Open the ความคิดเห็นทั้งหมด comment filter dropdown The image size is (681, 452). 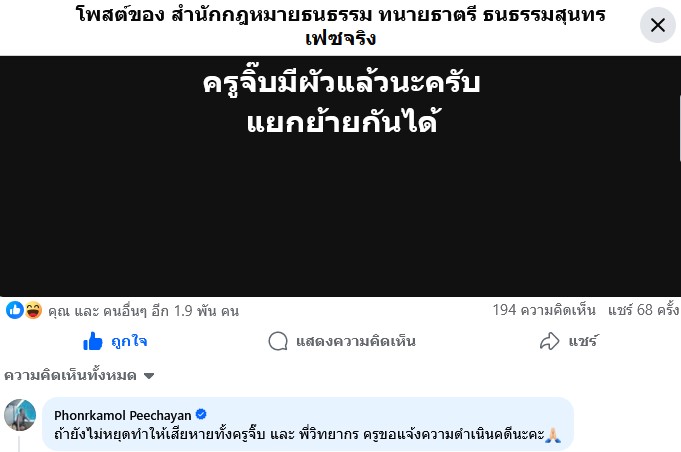[x=80, y=376]
